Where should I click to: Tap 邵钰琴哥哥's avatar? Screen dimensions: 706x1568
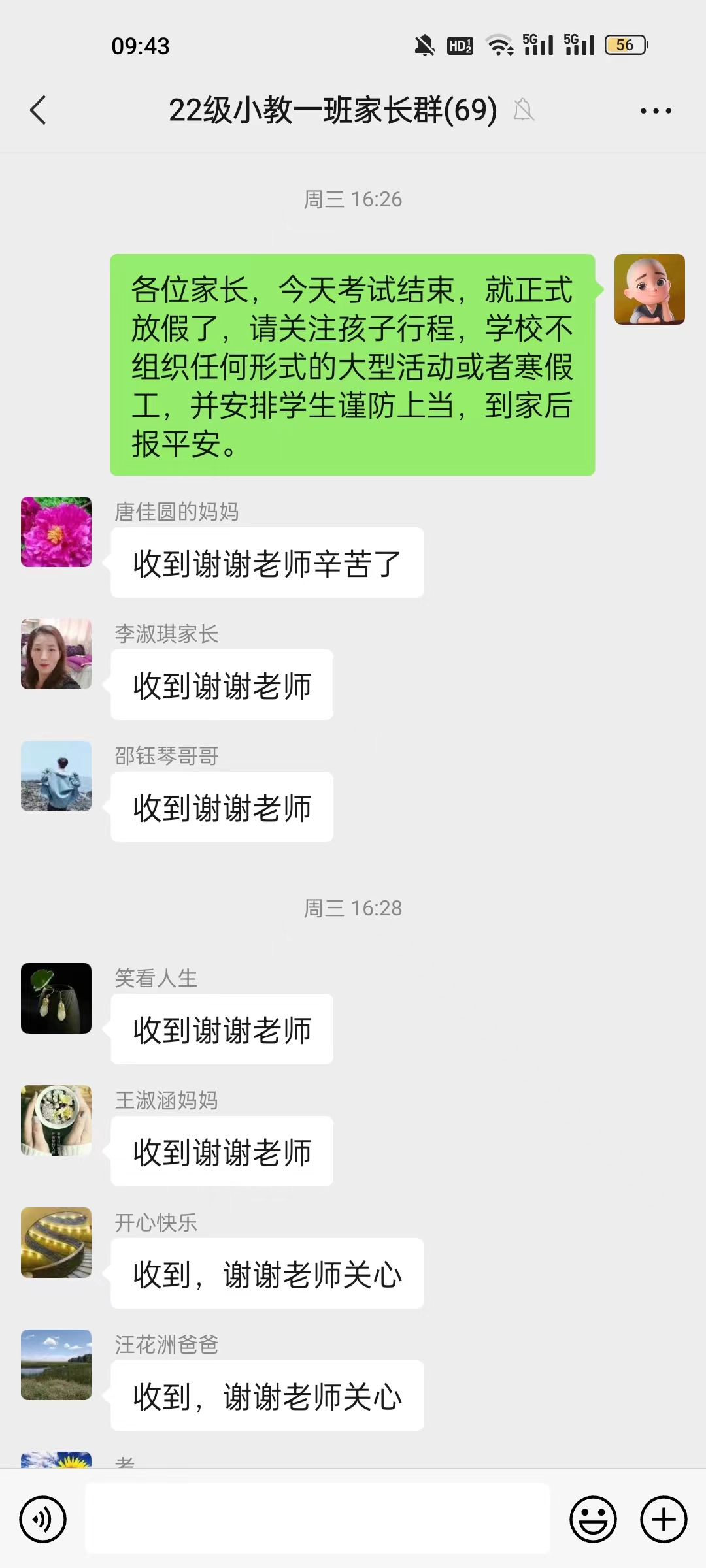click(56, 776)
